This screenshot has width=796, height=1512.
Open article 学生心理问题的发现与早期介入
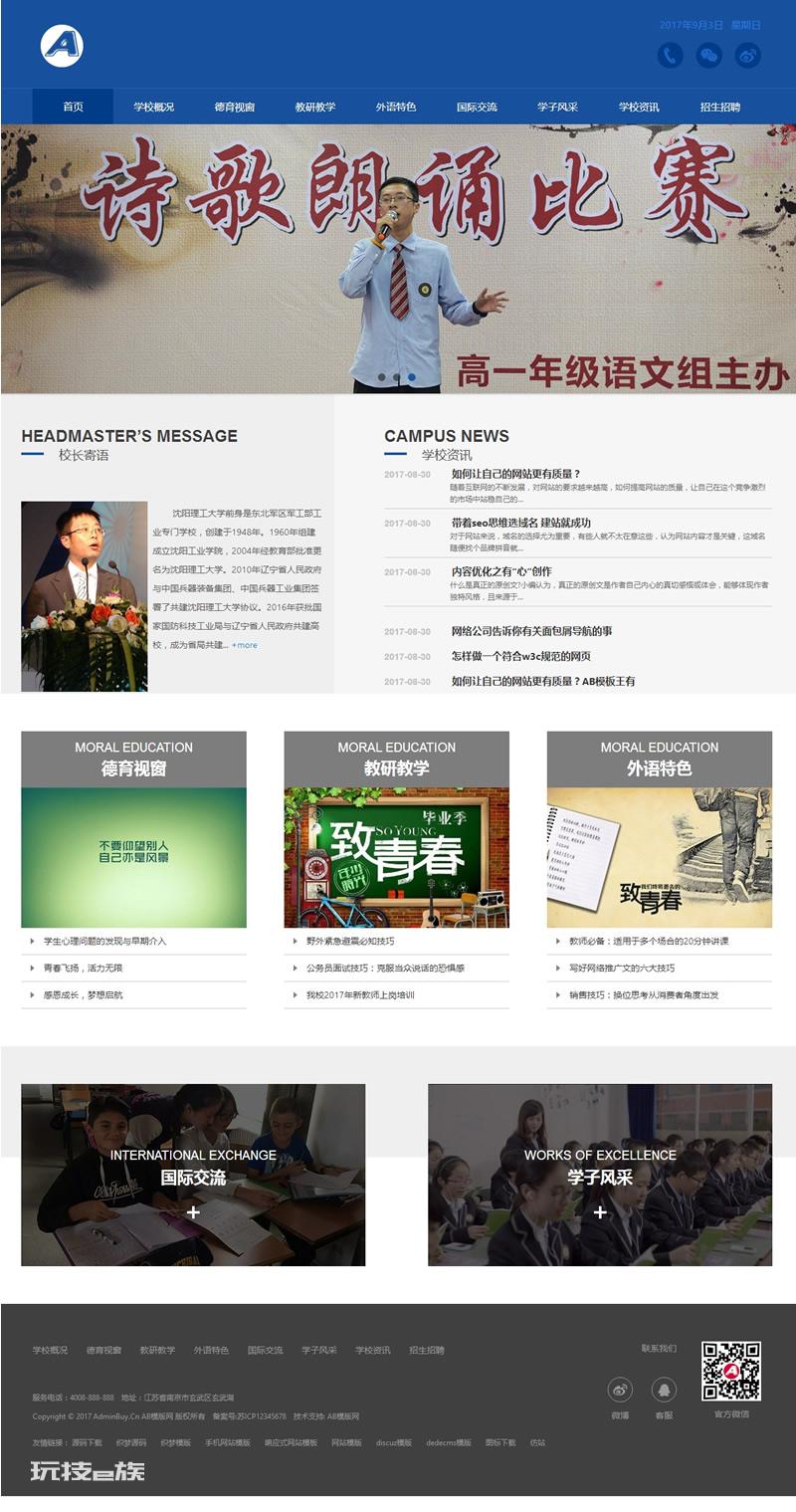coord(104,941)
